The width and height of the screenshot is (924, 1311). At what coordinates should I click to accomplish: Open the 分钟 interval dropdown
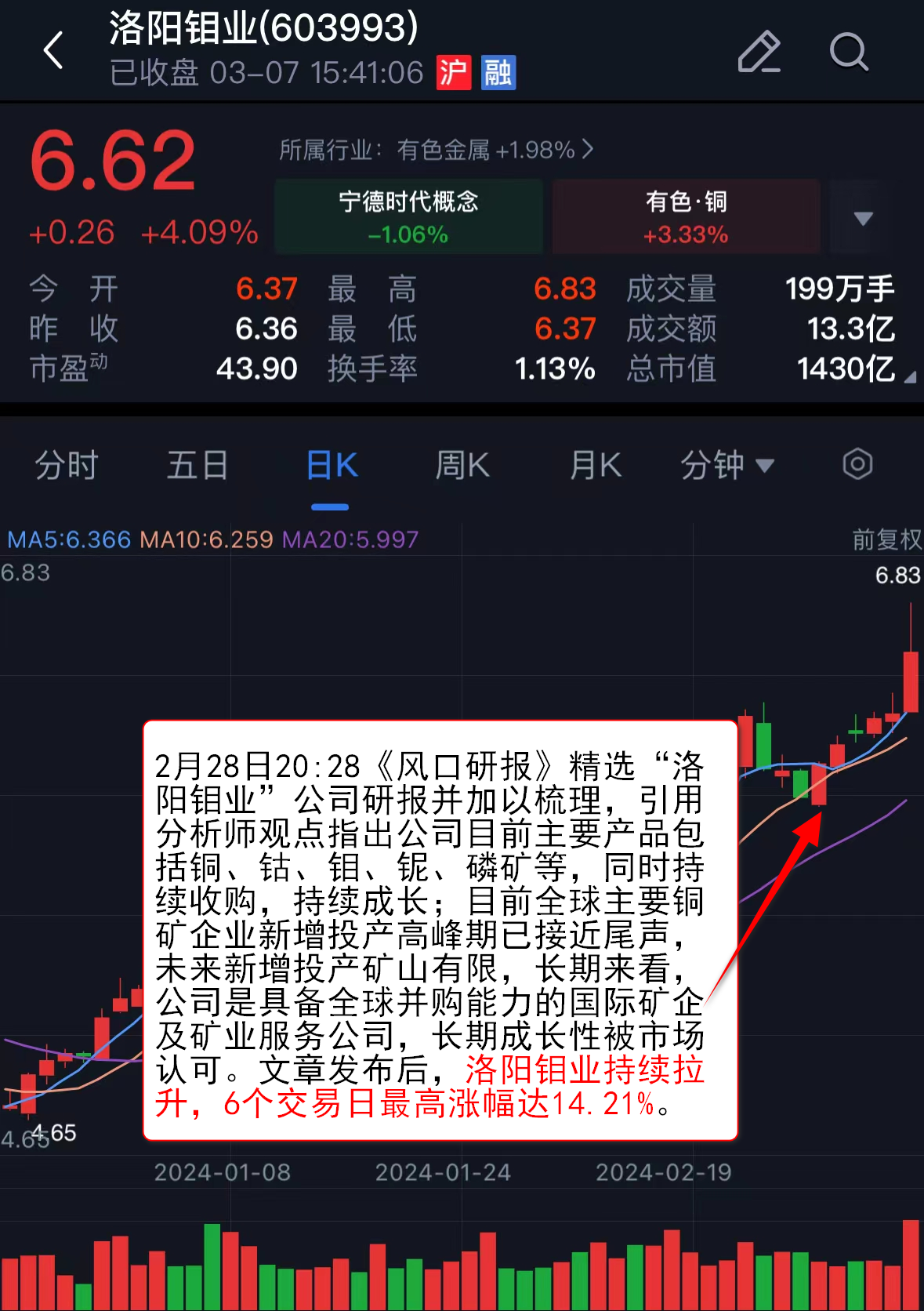727,466
